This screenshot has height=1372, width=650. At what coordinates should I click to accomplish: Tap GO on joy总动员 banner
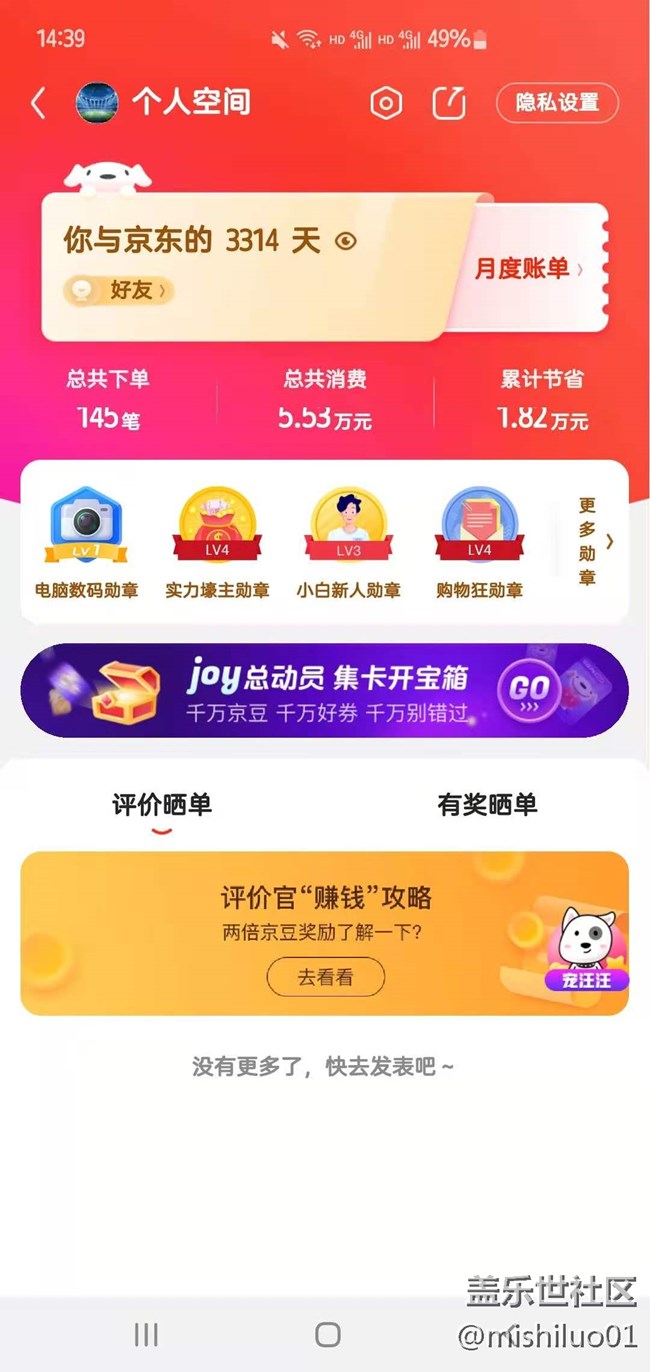coord(530,690)
